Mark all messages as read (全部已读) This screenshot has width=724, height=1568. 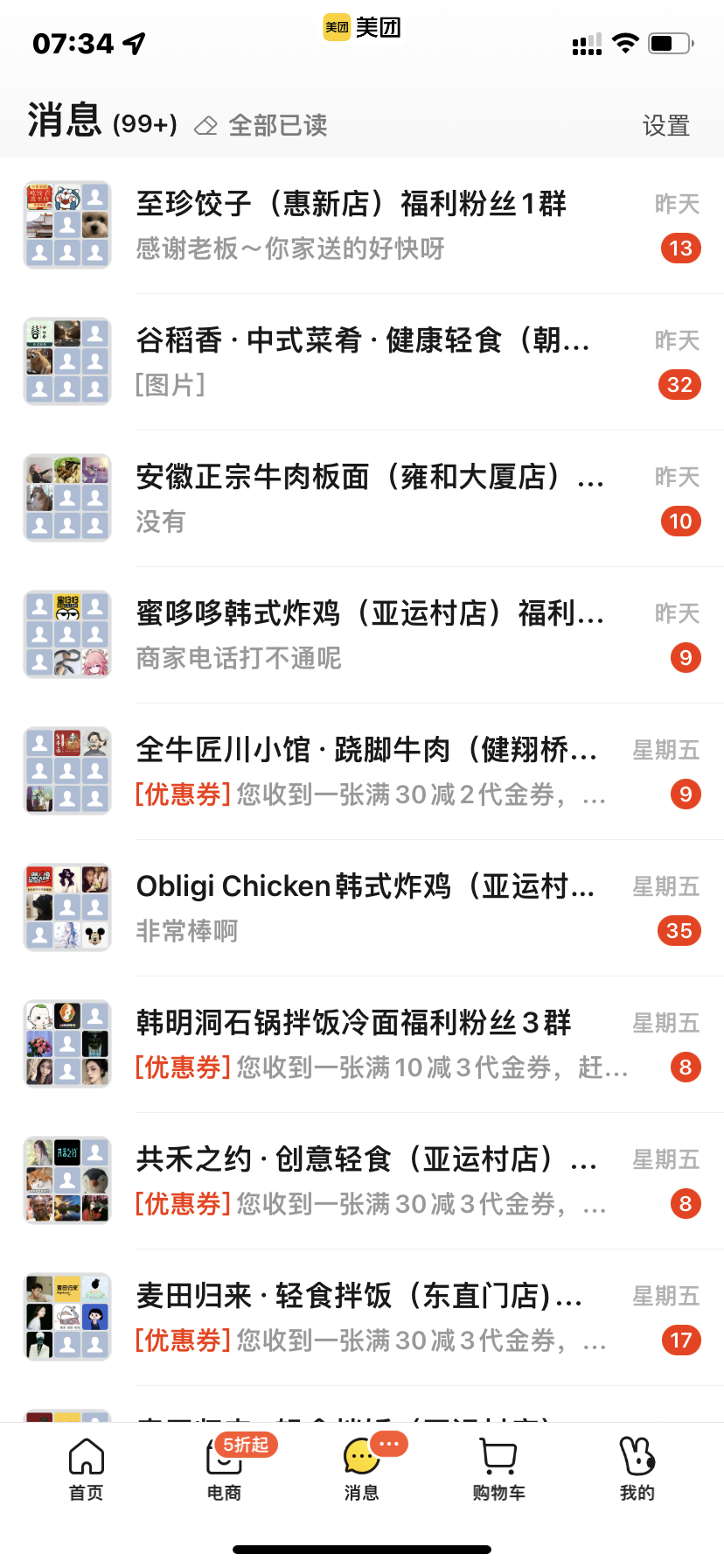pyautogui.click(x=261, y=125)
